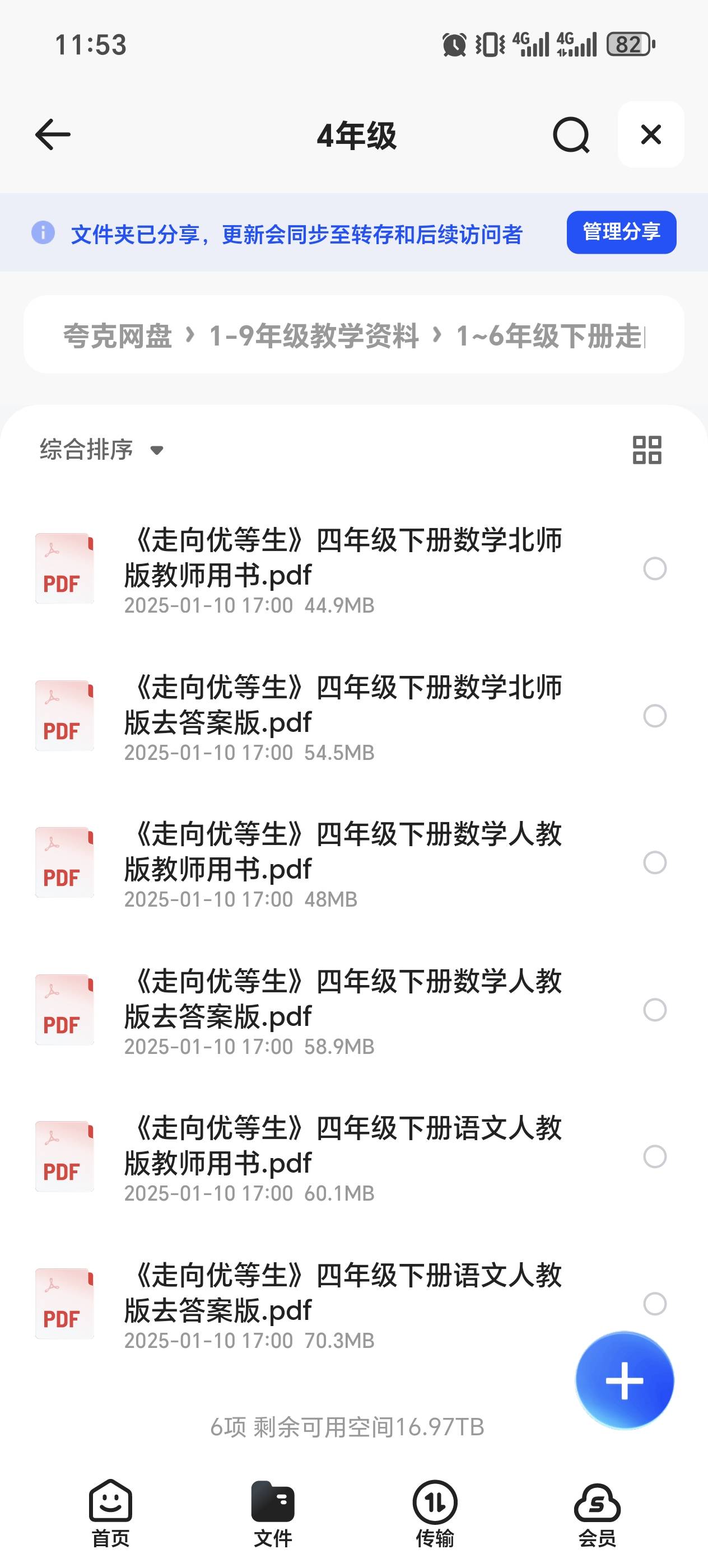Tap the blue plus floating button
This screenshot has width=708, height=1568.
(625, 1380)
